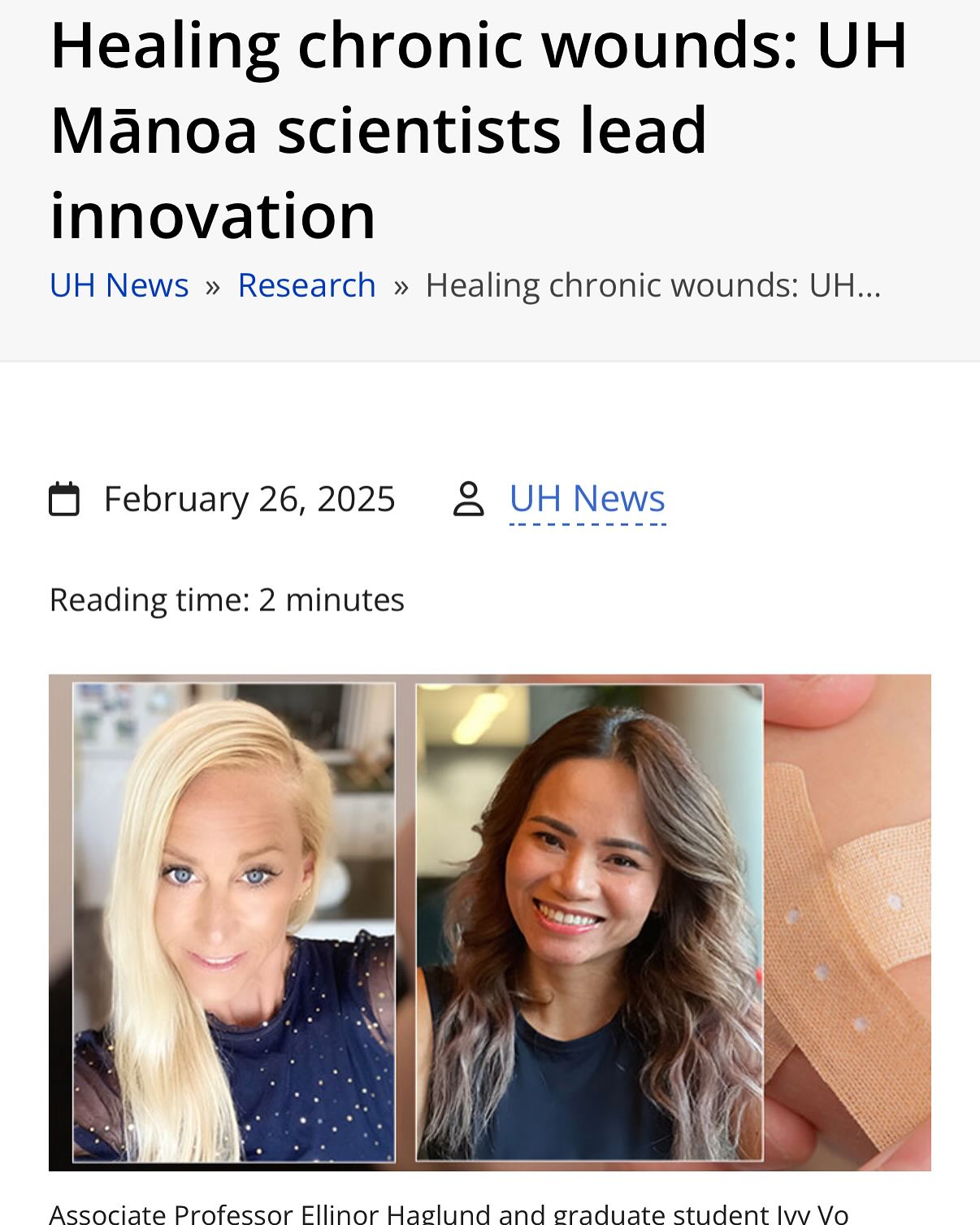Click the February 26, 2025 publication date
The image size is (980, 1225).
pyautogui.click(x=249, y=498)
